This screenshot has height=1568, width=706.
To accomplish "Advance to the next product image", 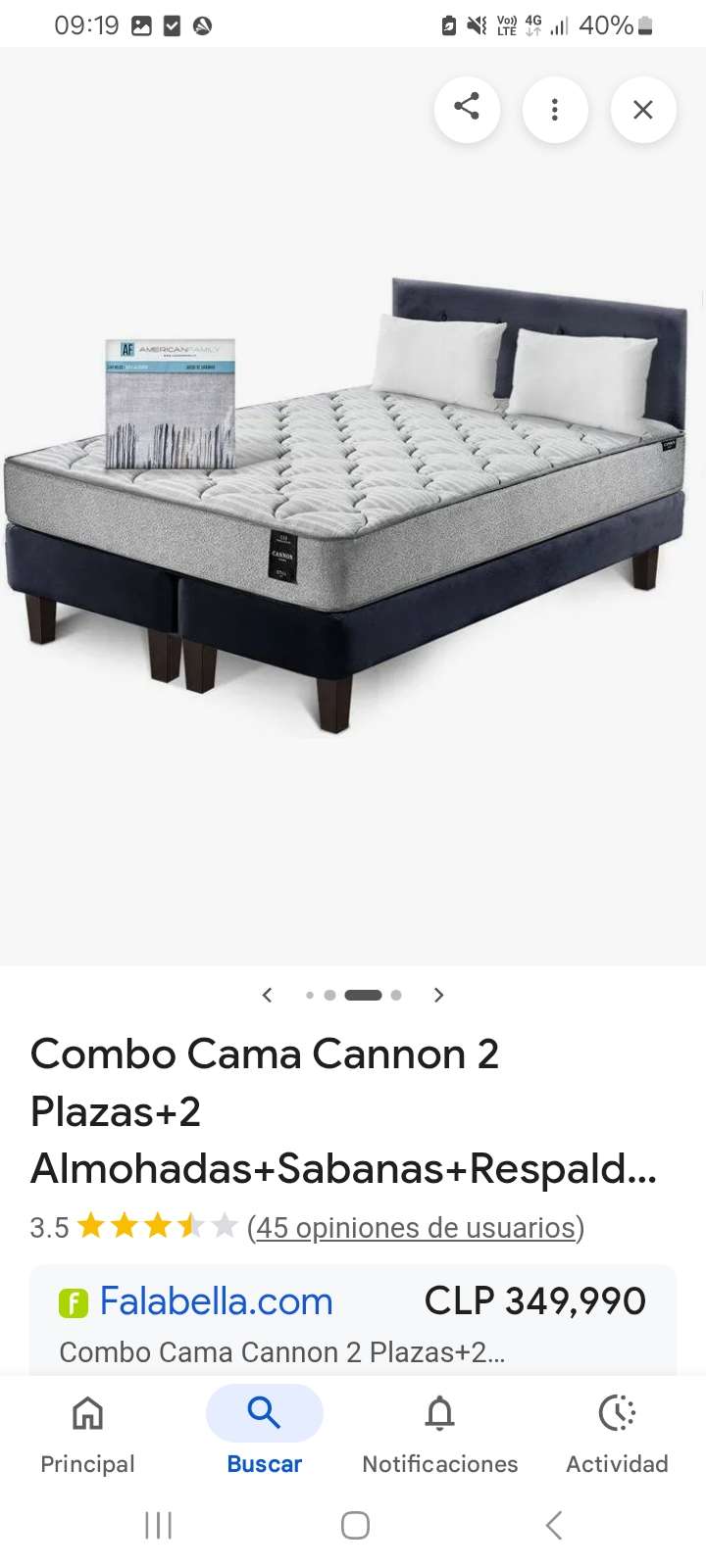I will 438,995.
